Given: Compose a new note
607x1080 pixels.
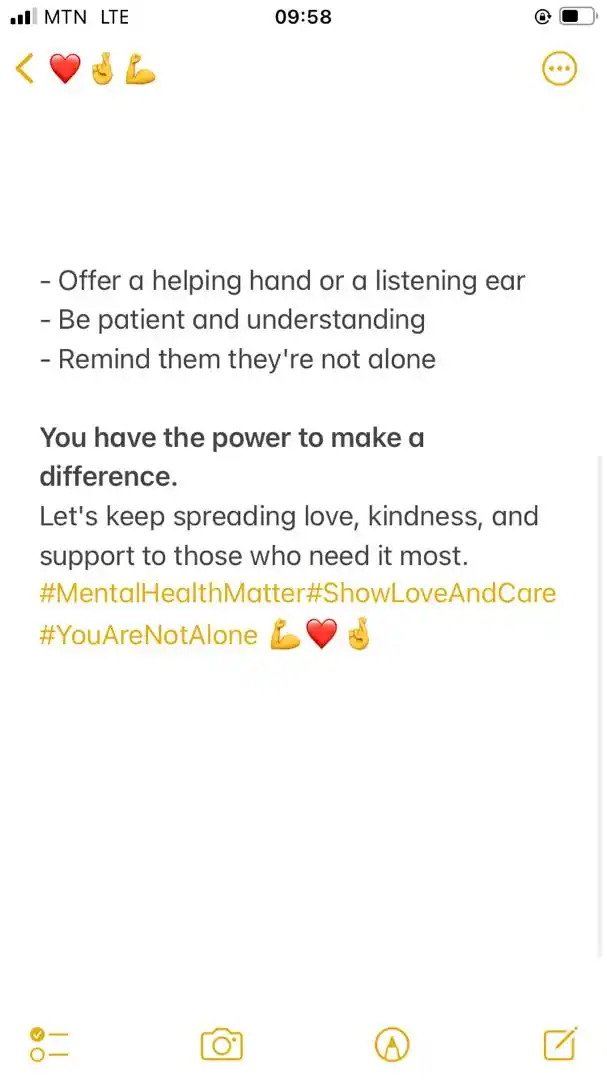Looking at the screenshot, I should pos(560,1044).
